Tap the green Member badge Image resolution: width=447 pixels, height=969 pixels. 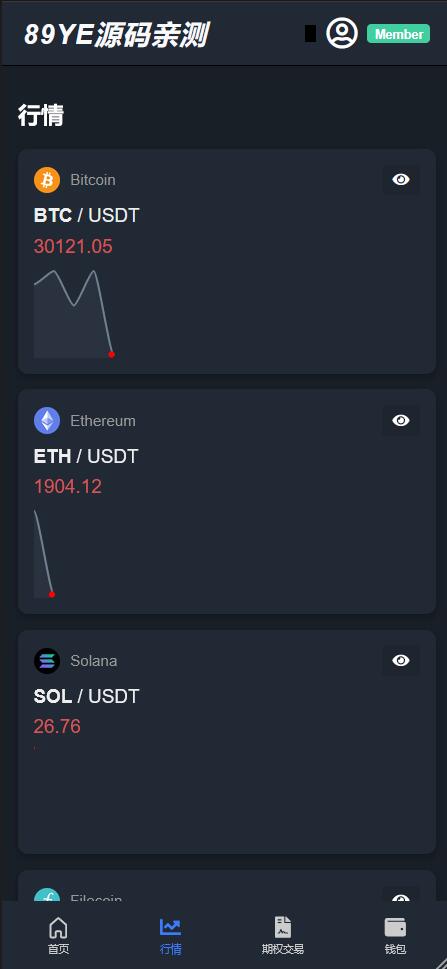(x=398, y=34)
